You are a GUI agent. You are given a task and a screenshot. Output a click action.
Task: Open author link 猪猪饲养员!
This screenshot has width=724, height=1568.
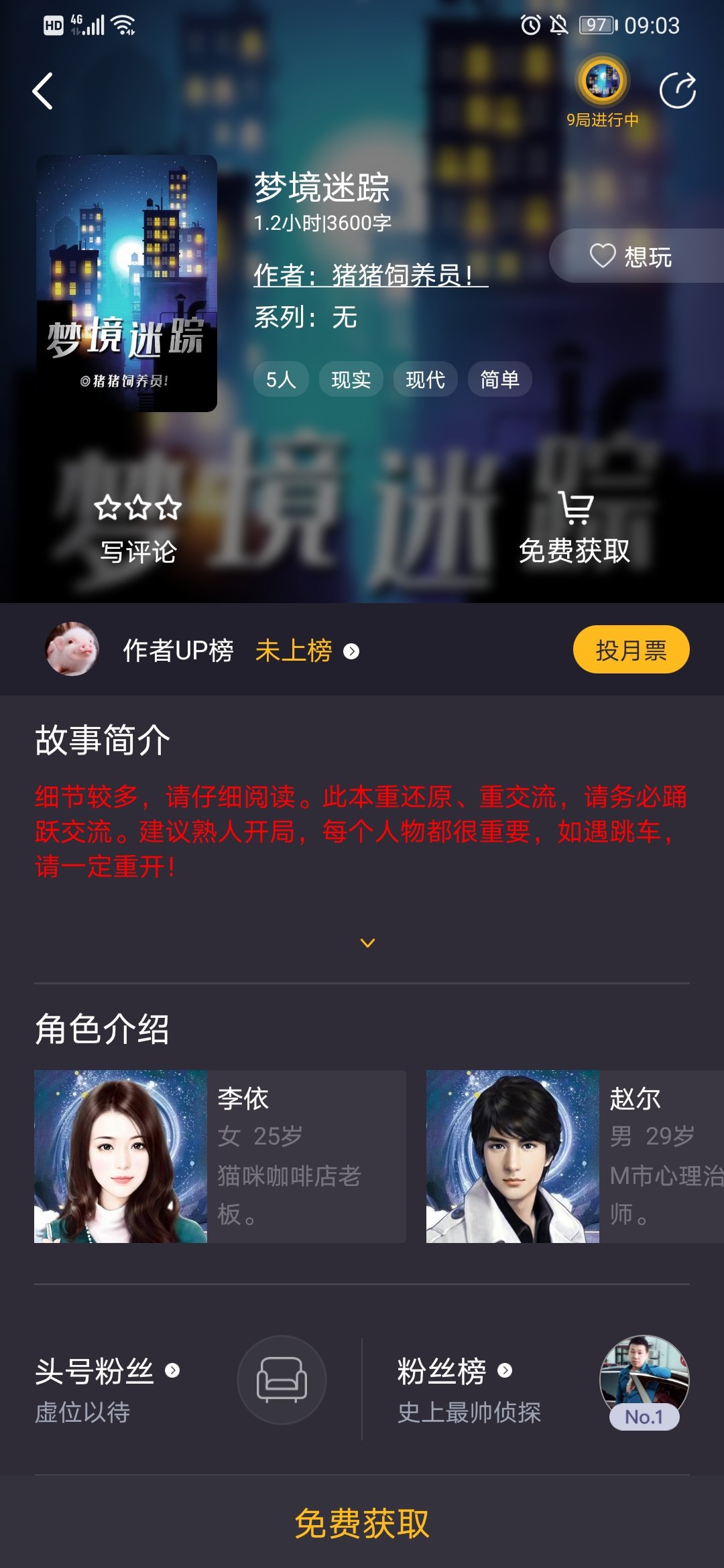pos(370,275)
